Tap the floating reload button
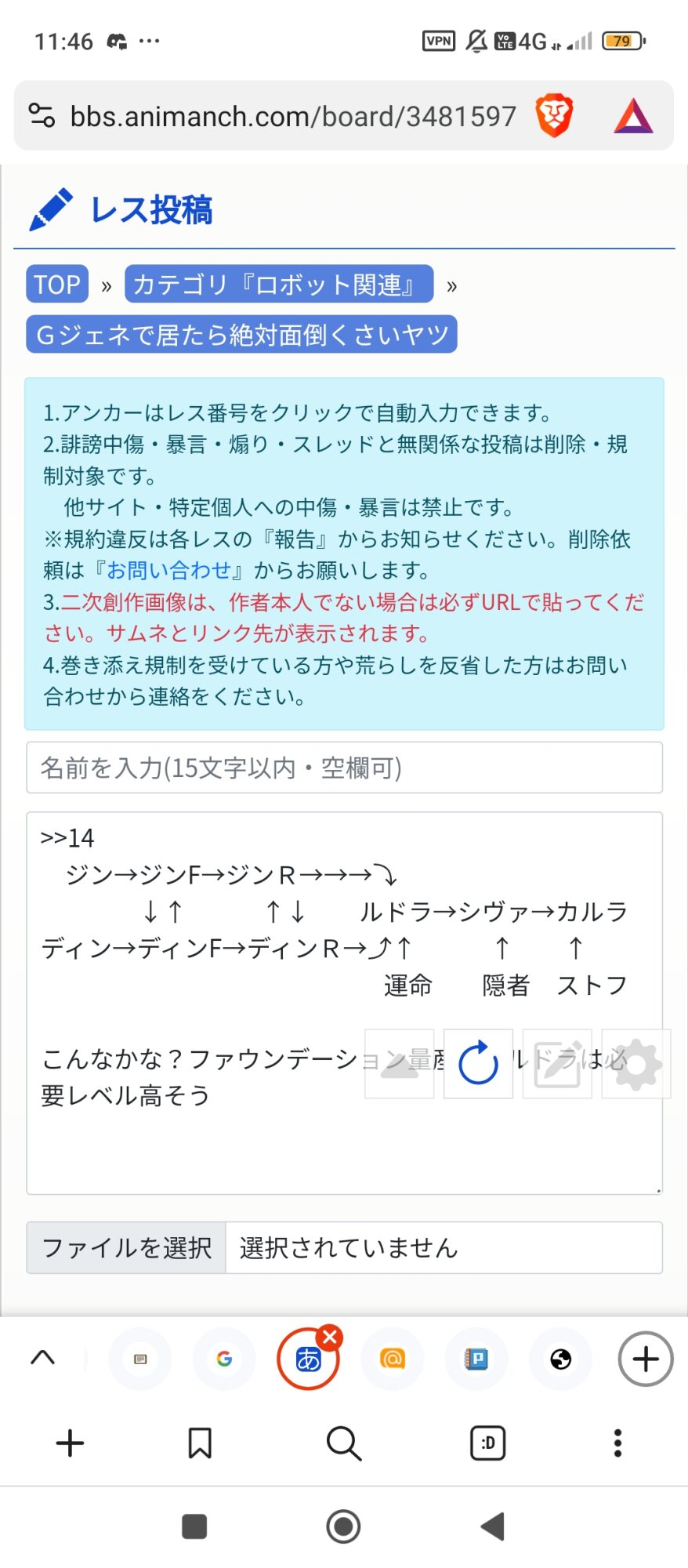Image resolution: width=688 pixels, height=1568 pixels. 478,1063
